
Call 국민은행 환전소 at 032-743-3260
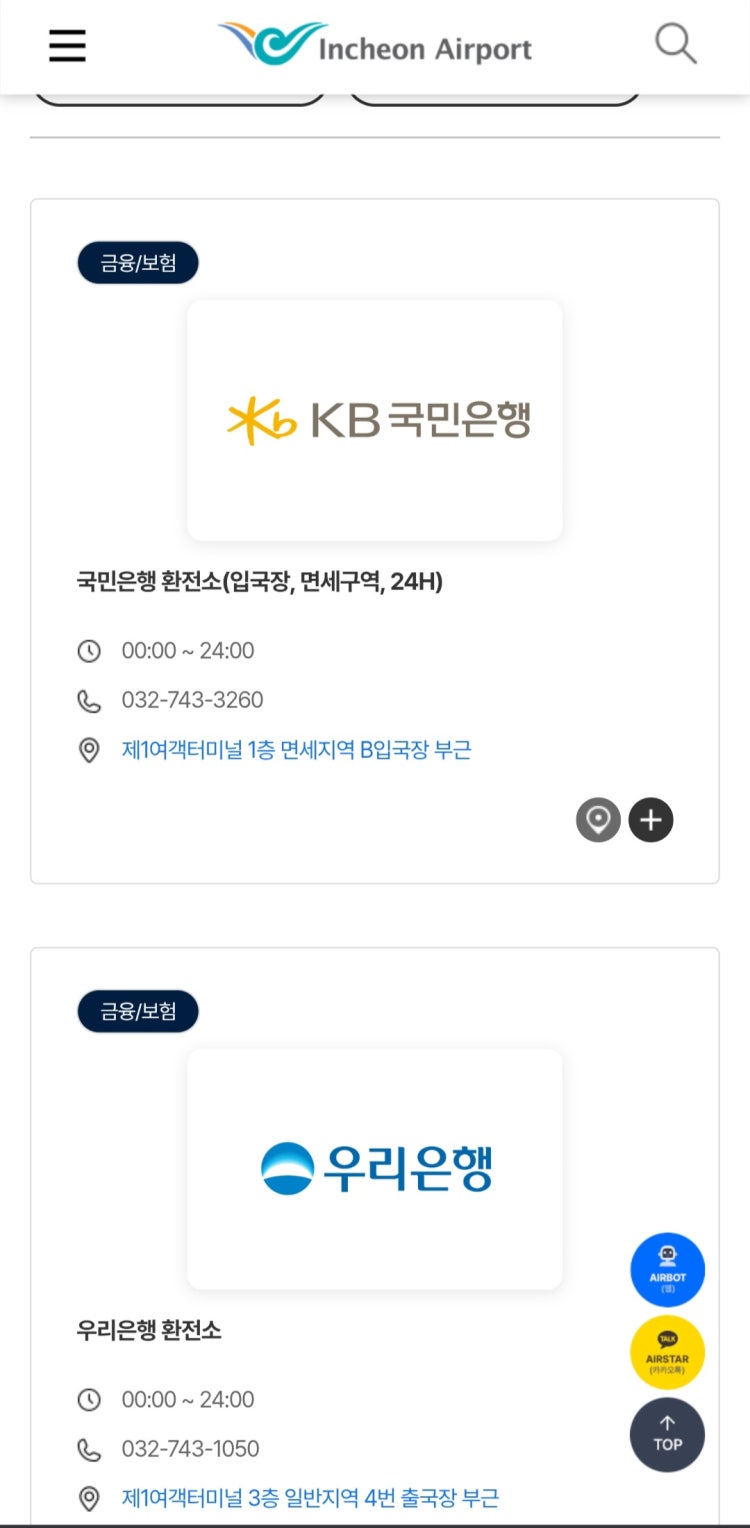[192, 700]
